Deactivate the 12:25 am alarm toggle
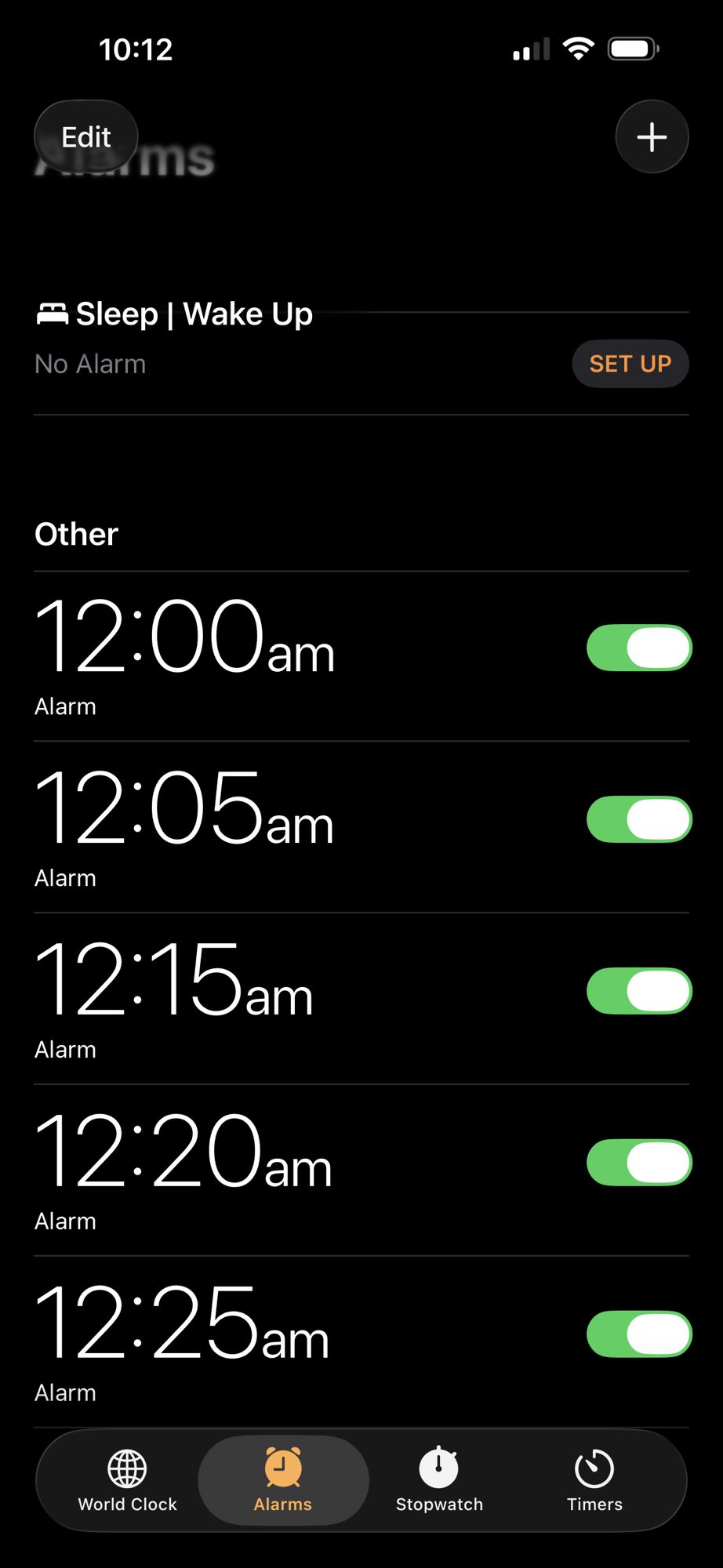This screenshot has height=1568, width=723. pos(638,1334)
